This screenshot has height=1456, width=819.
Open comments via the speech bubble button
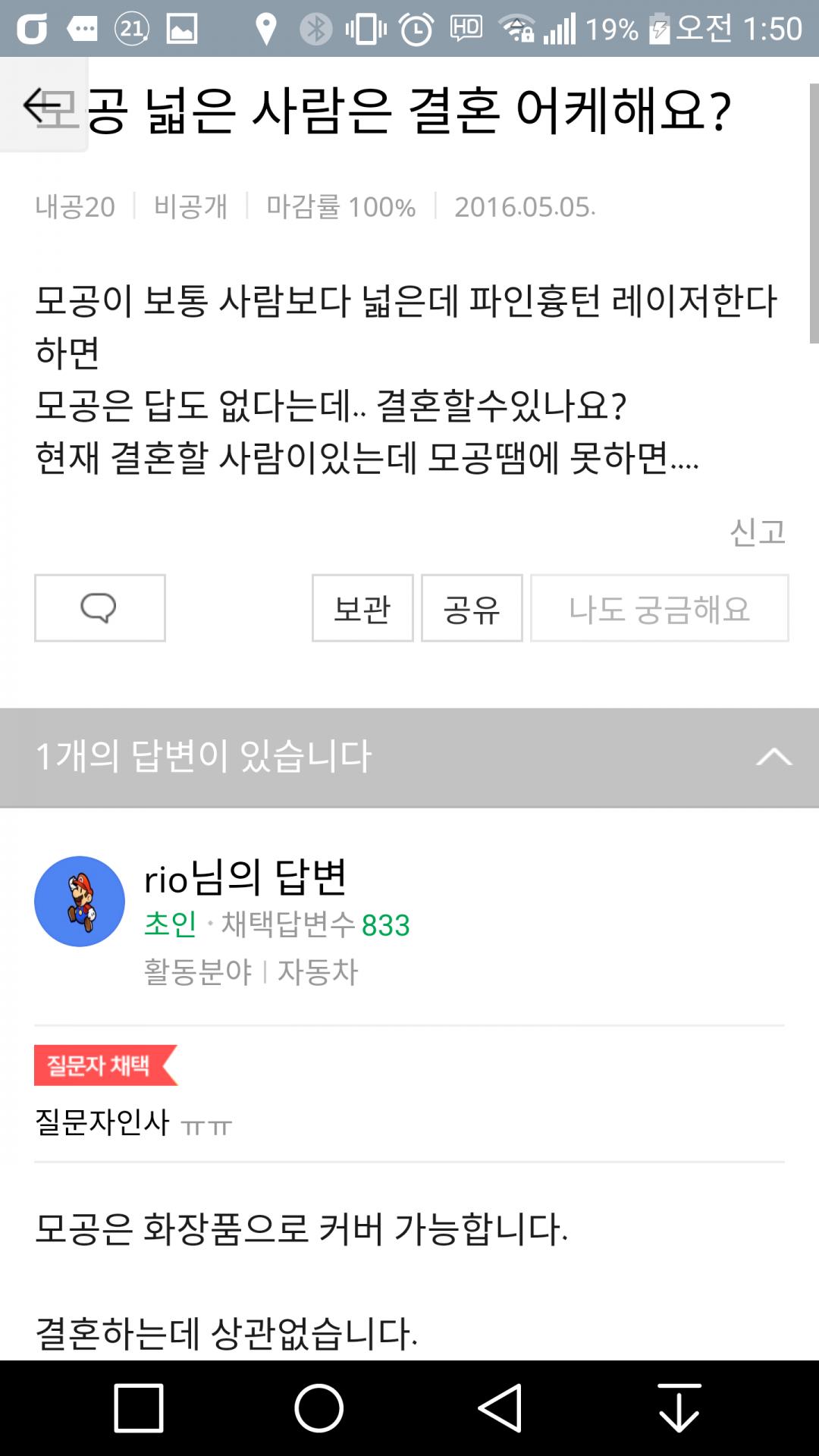pos(99,608)
